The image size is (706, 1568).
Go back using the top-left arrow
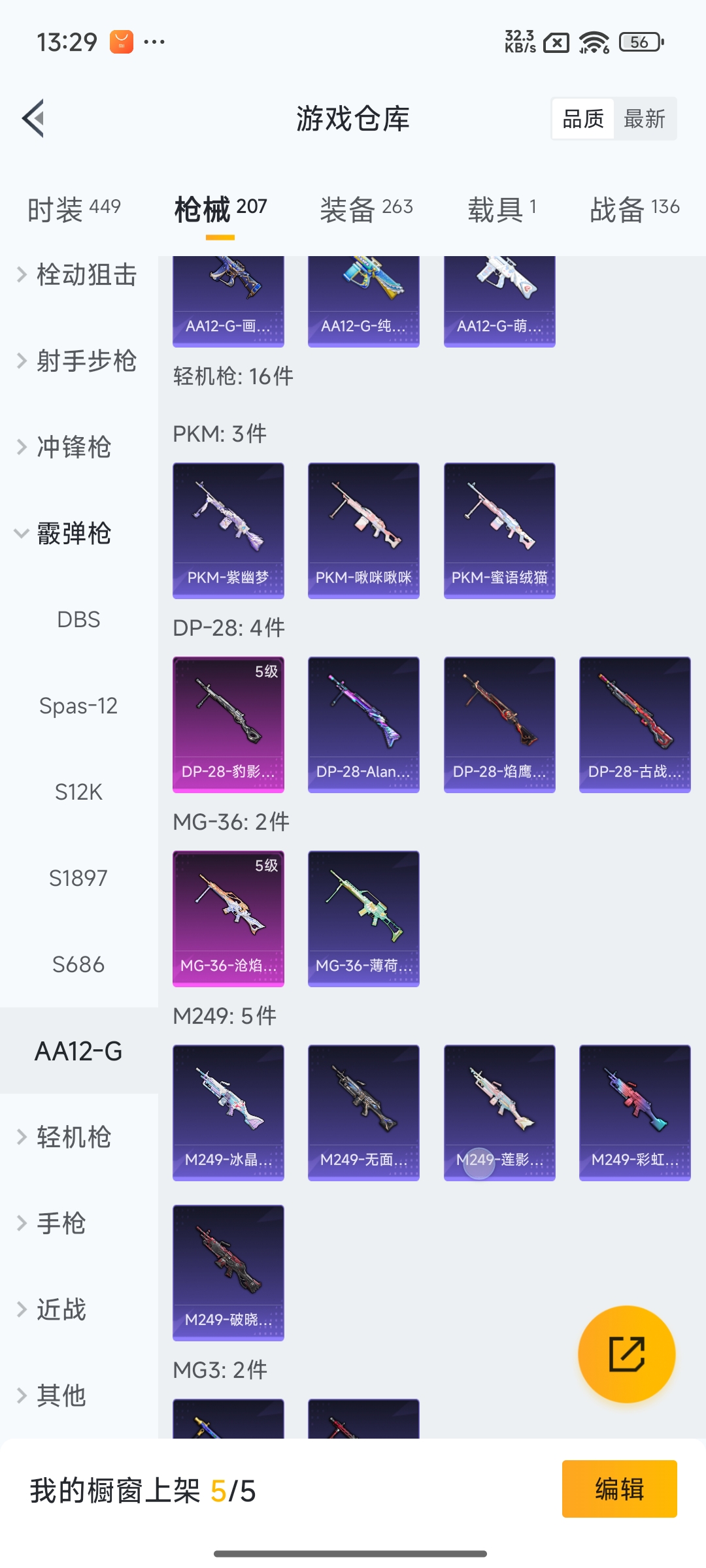[x=34, y=118]
